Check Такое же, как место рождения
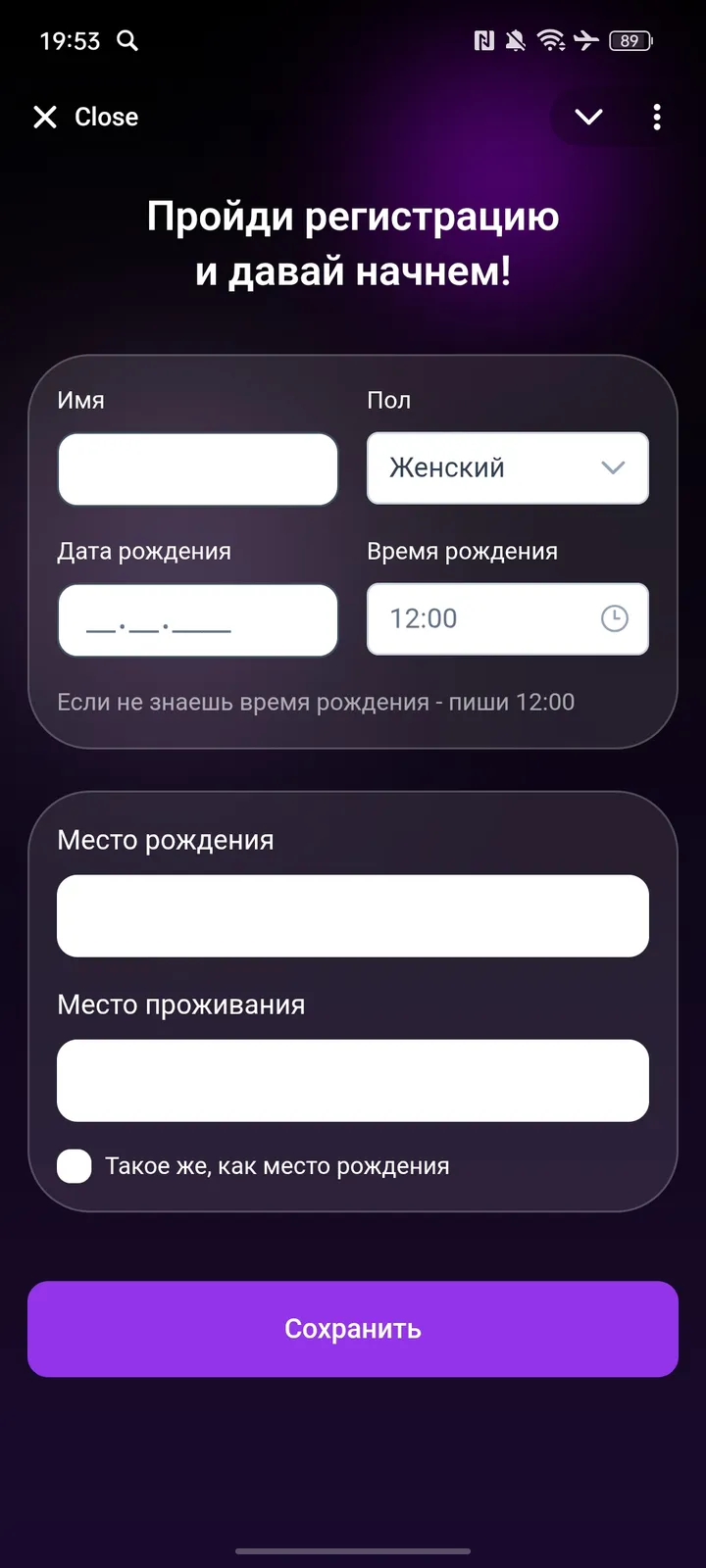 coord(75,1166)
